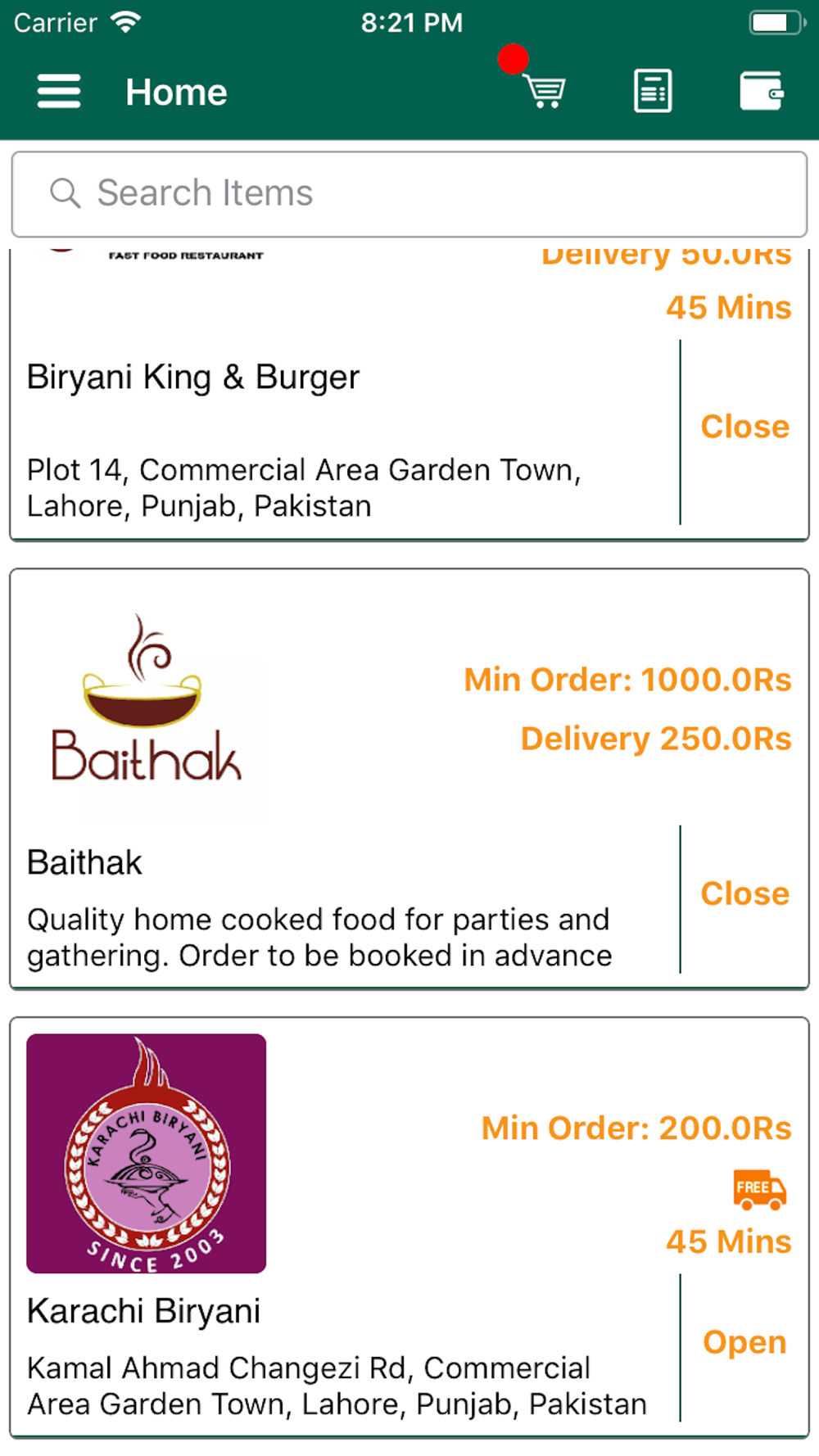Open the wallet

[762, 90]
